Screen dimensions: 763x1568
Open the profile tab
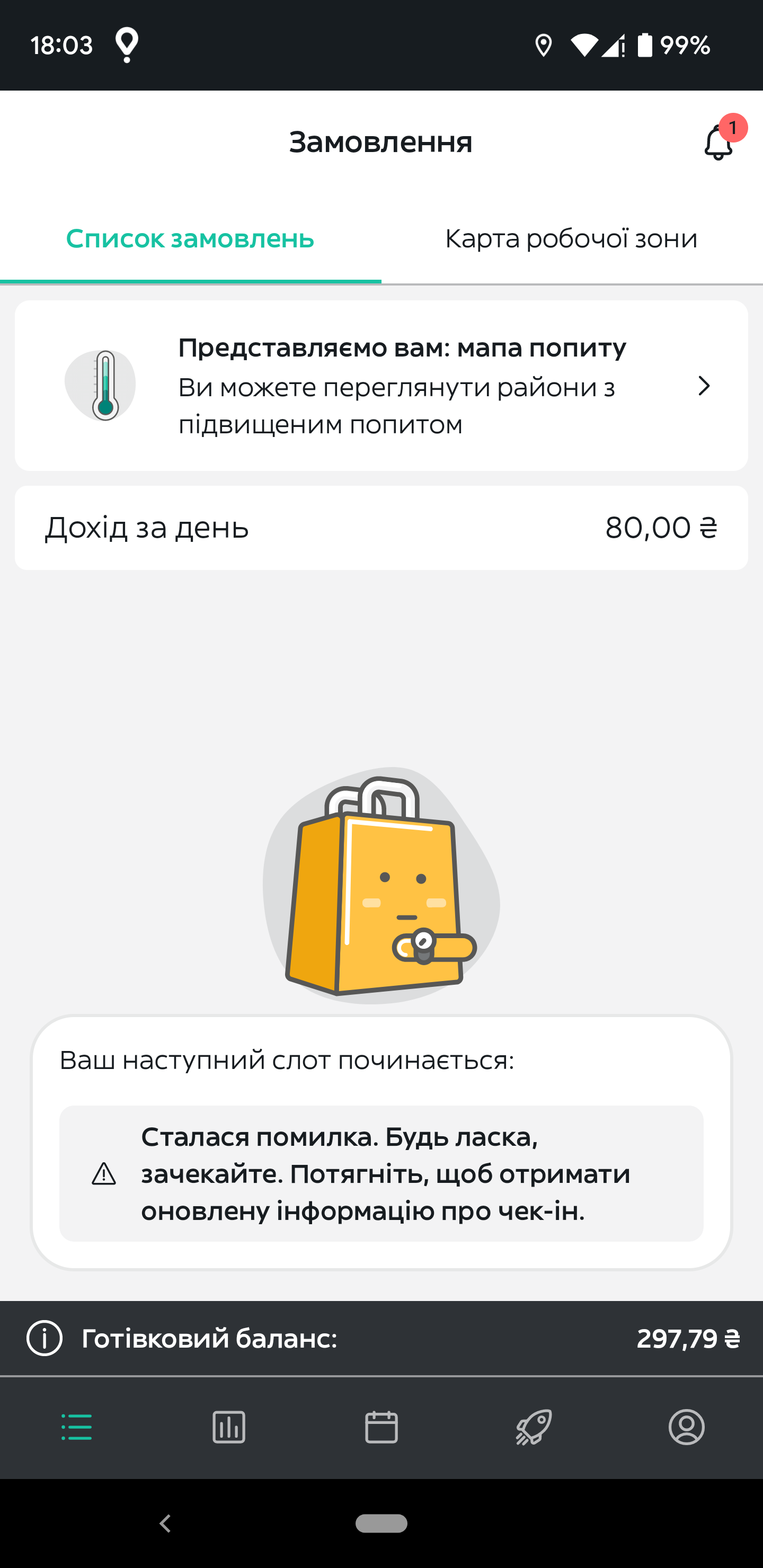point(686,1428)
